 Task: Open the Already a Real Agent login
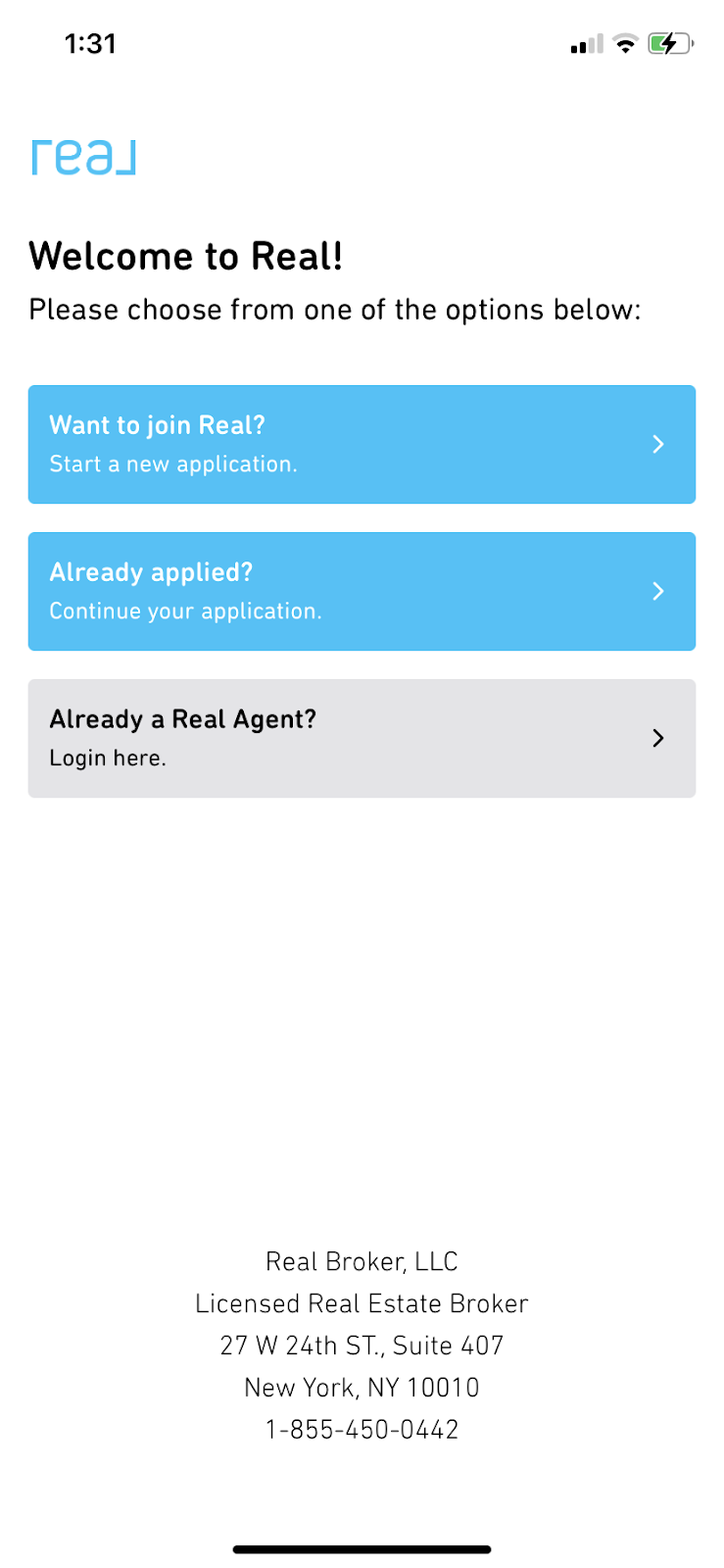click(362, 738)
